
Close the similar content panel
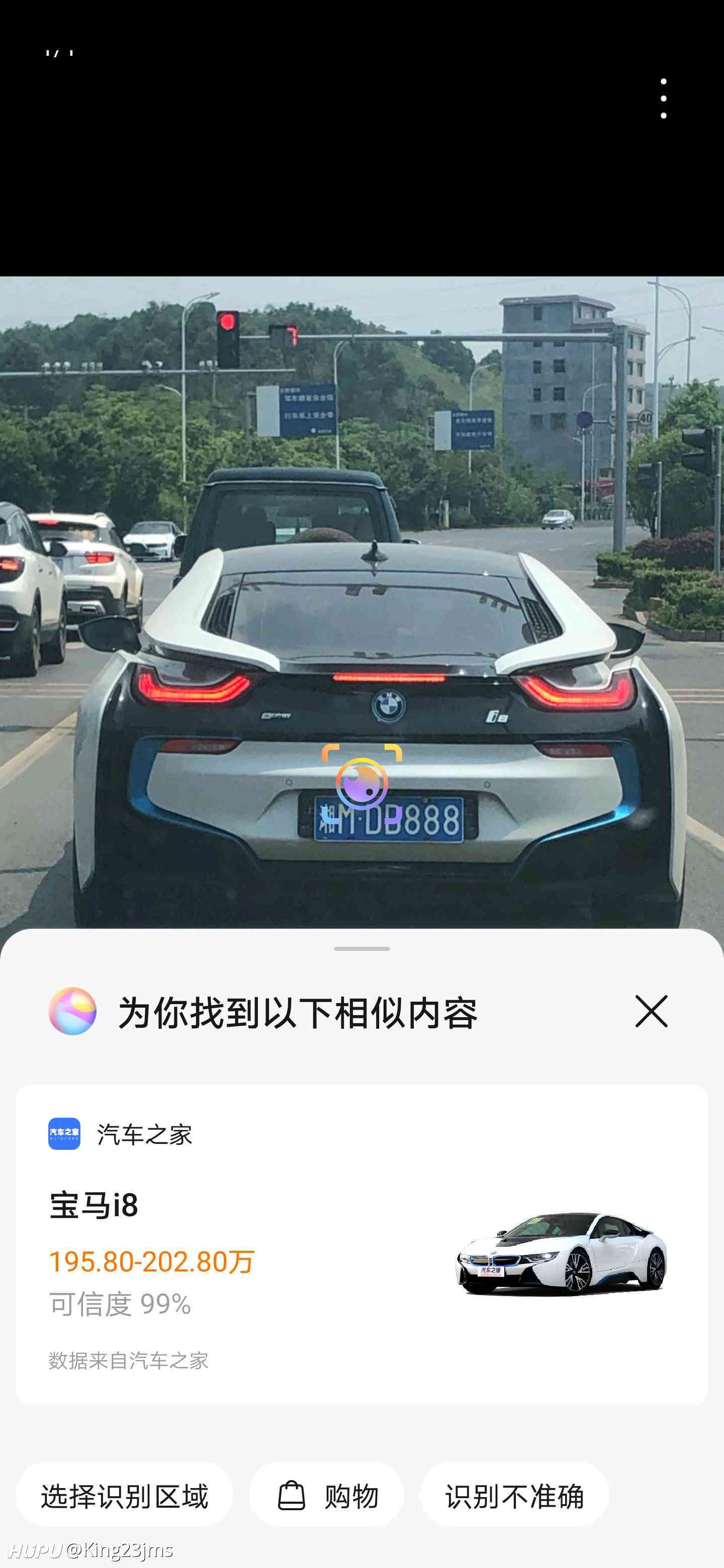[x=651, y=1012]
